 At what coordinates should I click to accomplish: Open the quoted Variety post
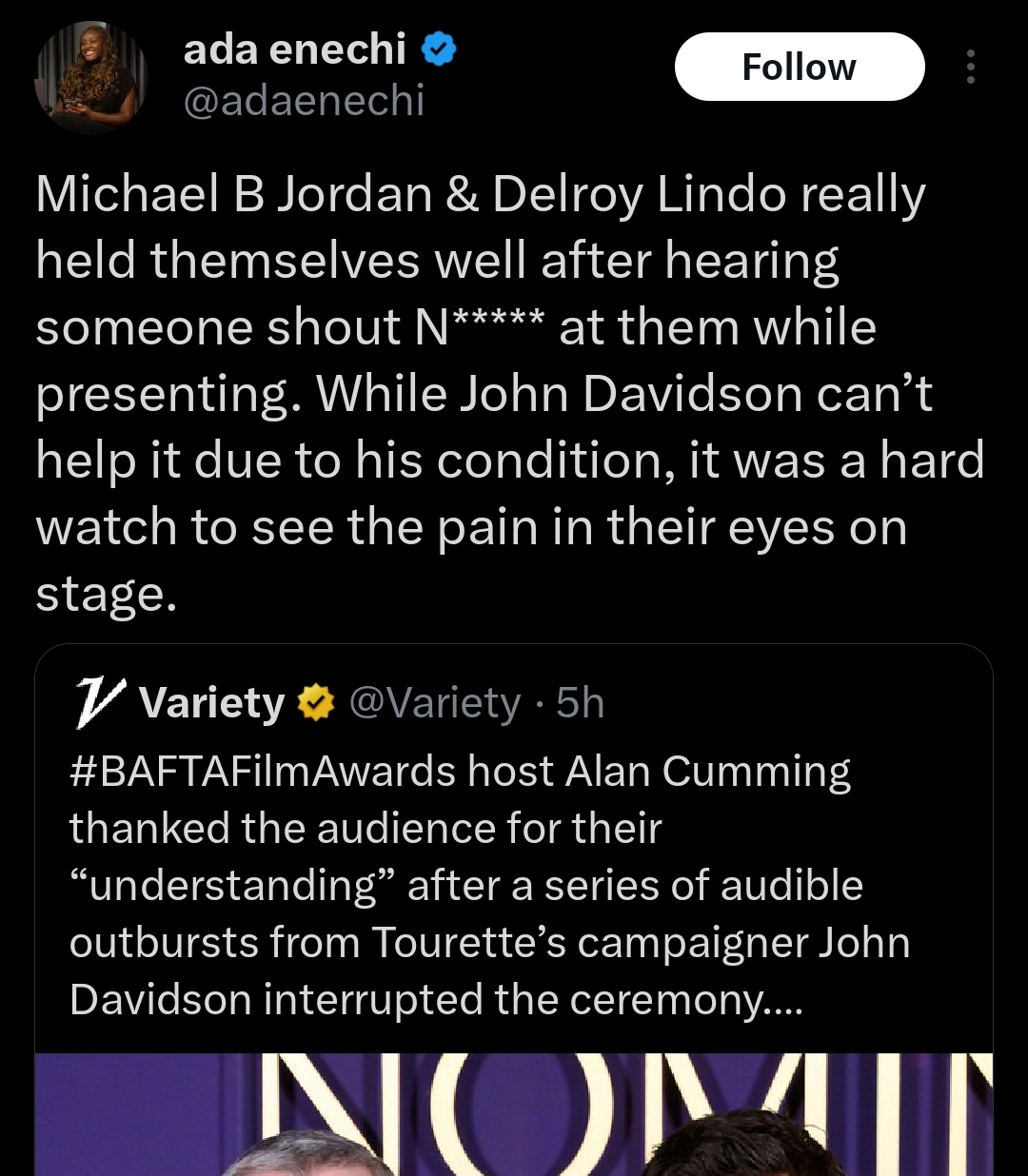pyautogui.click(x=514, y=885)
